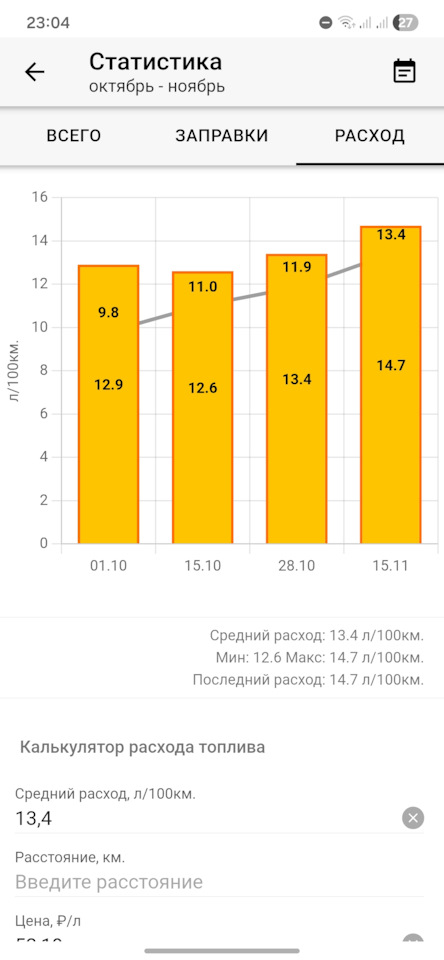Switch to the ЗАПРАВКИ tab
This screenshot has width=444, height=960.
(x=222, y=135)
